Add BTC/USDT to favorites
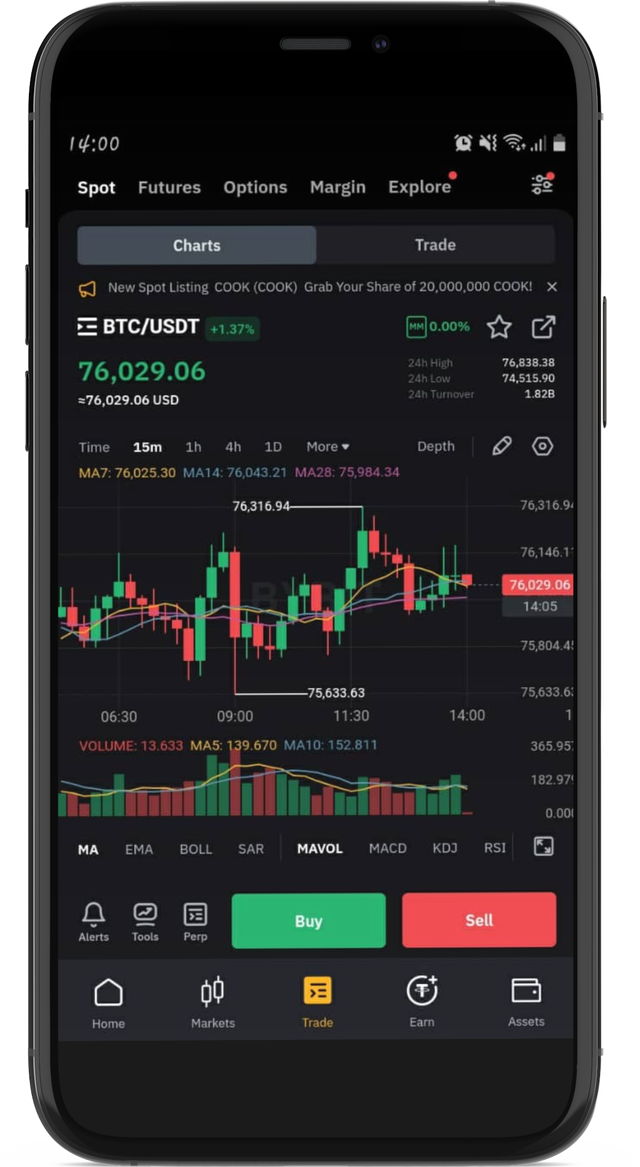This screenshot has height=1167, width=640. 499,327
